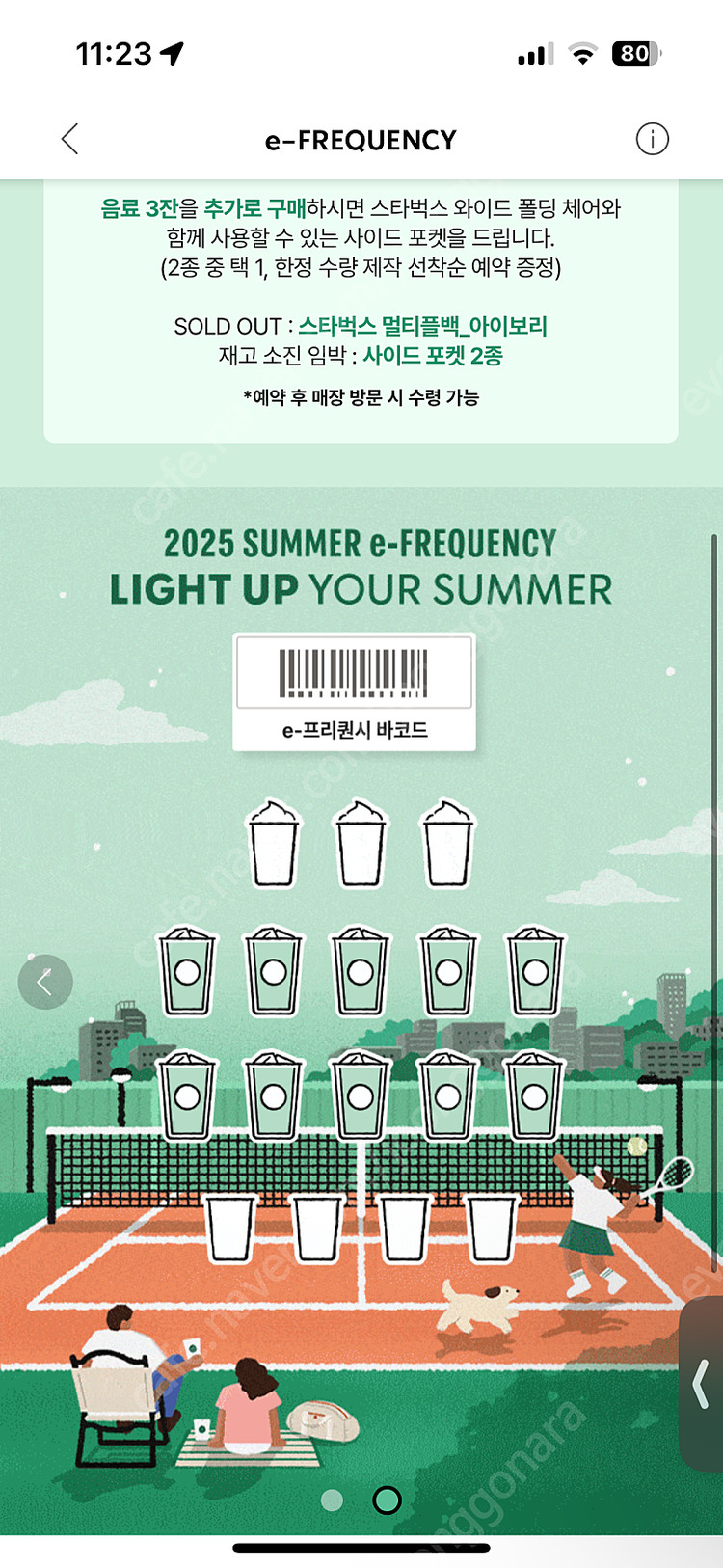Open the e-FREQUENCY info icon

click(652, 140)
